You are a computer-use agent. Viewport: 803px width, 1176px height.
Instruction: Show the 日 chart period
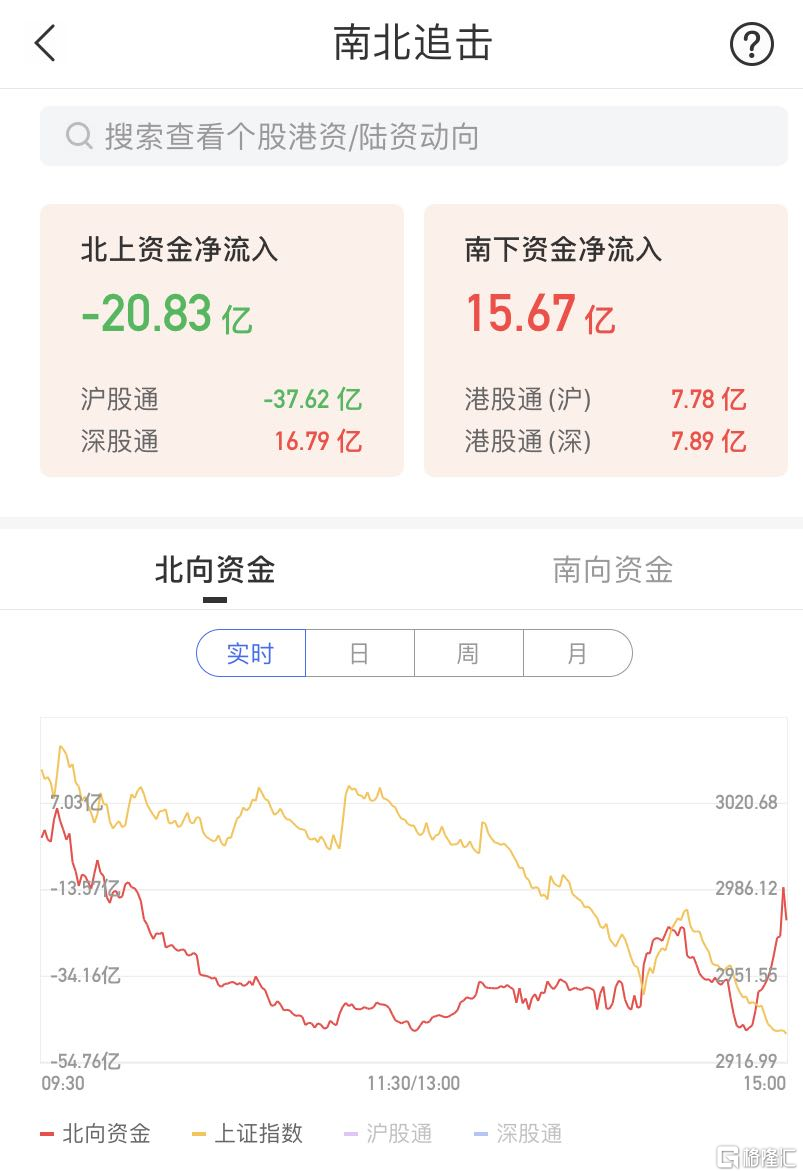(360, 653)
